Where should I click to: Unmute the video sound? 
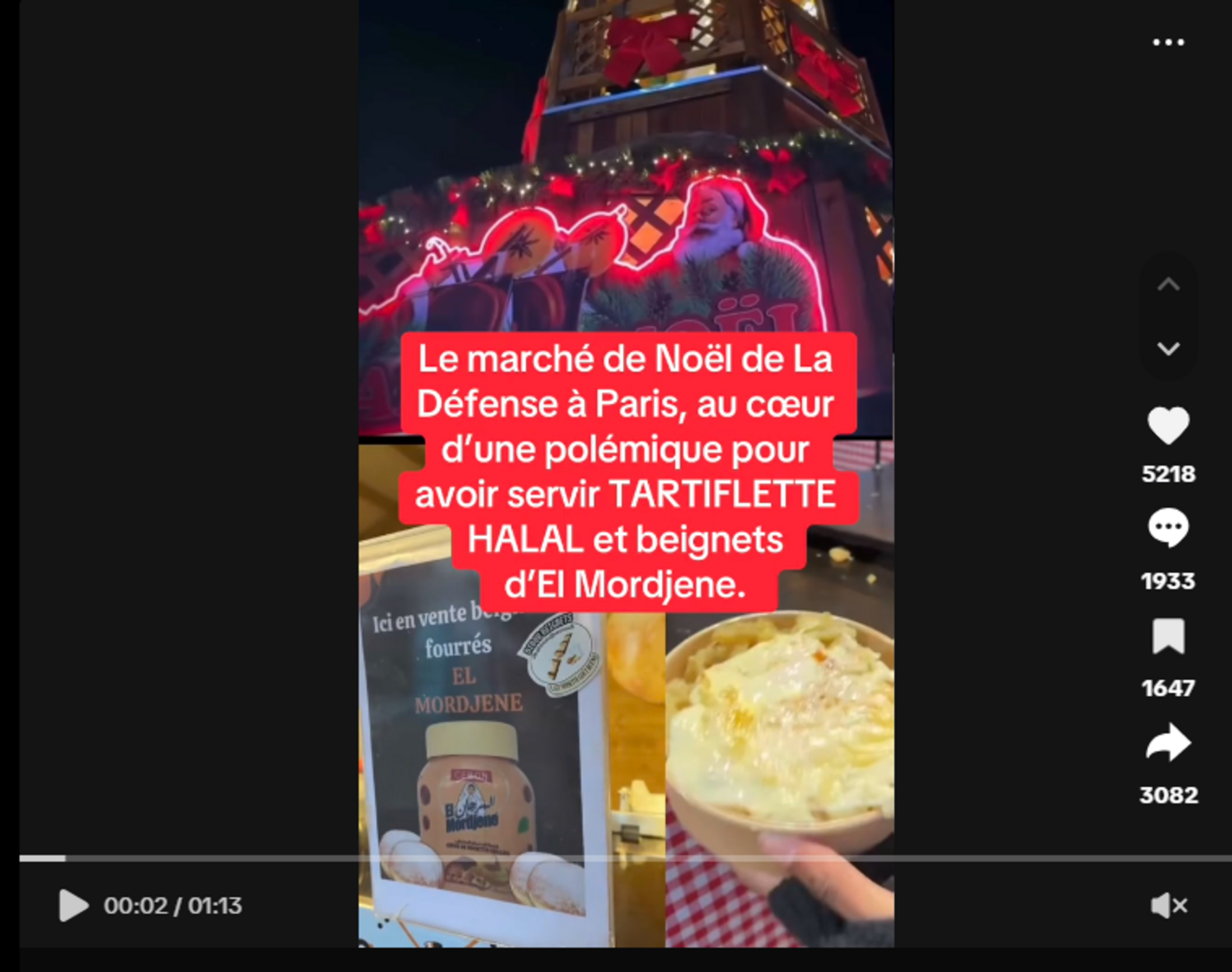coord(1168,905)
